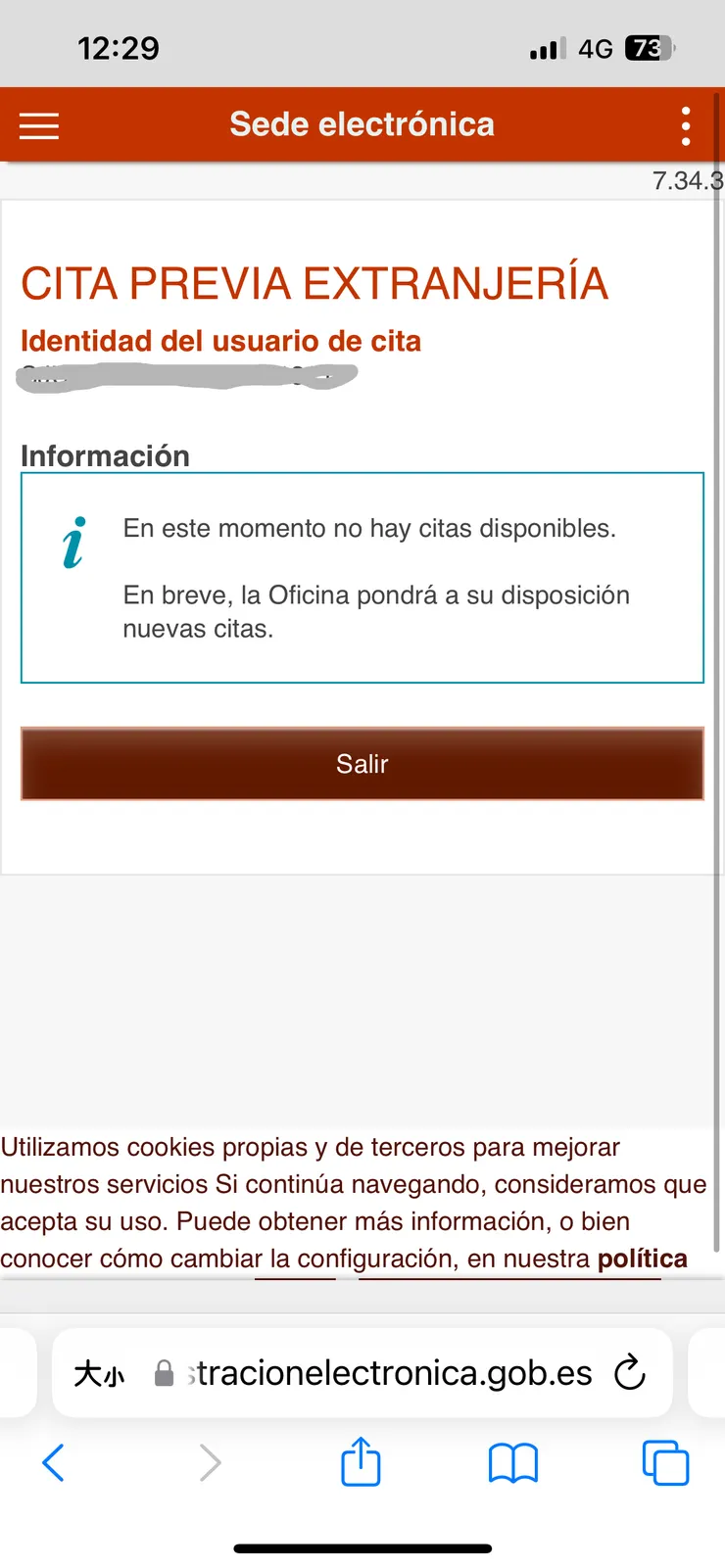Tap the forward navigation arrow
The image size is (725, 1568).
point(209,1463)
